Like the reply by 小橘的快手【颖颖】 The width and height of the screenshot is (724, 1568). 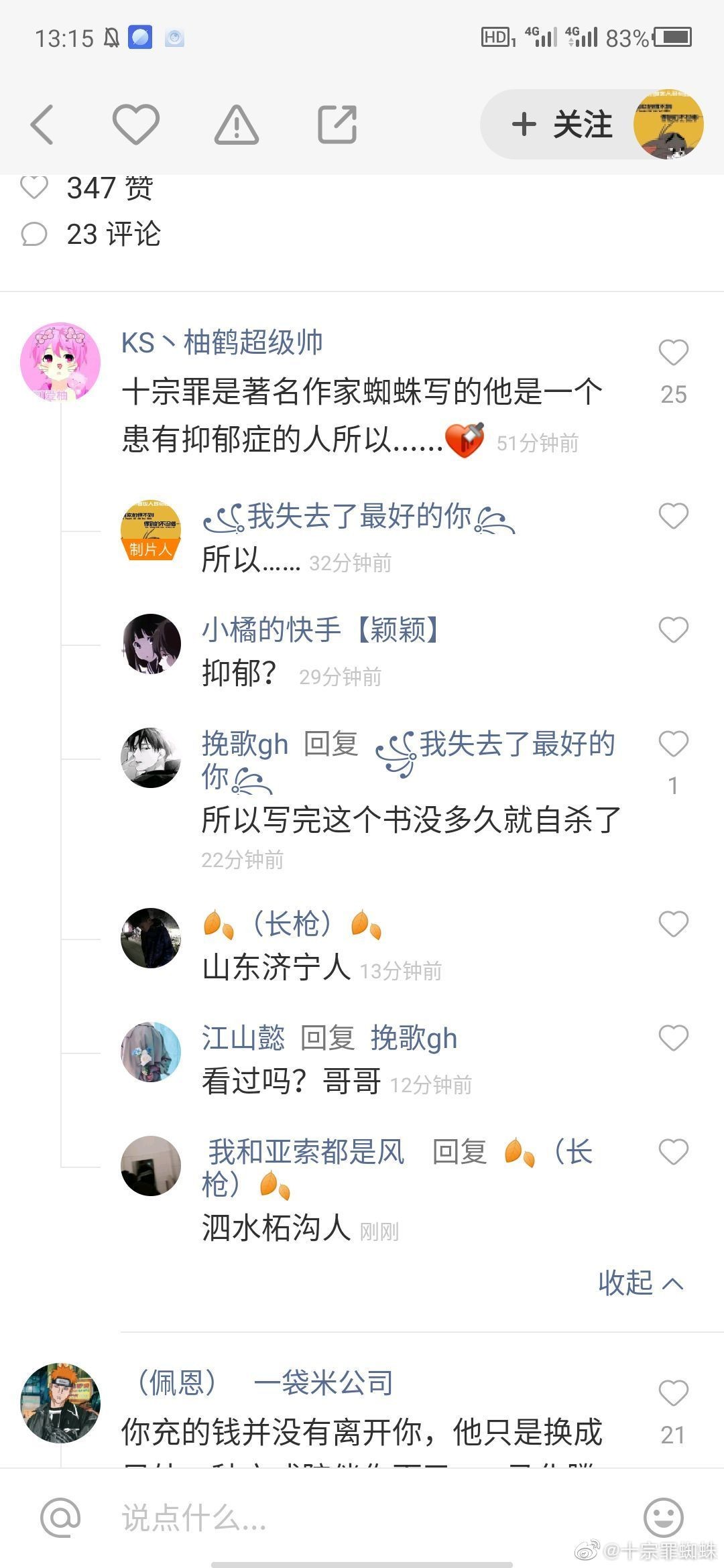[673, 630]
